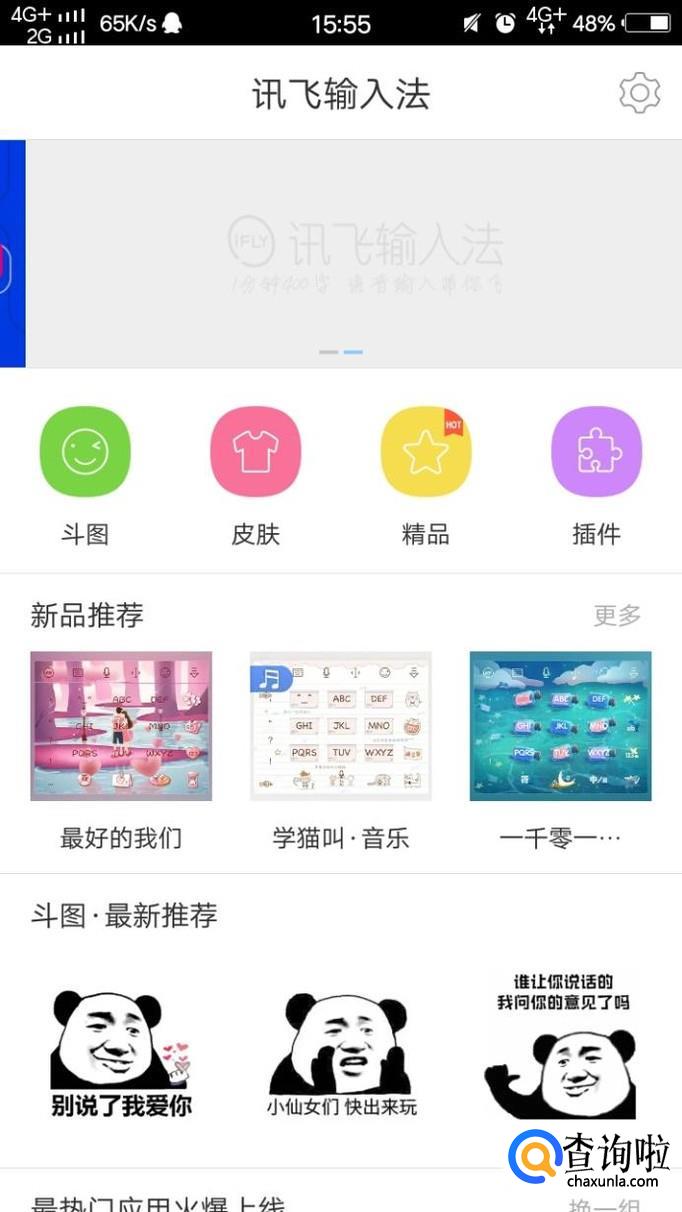Viewport: 682px width, 1212px height.
Task: Open the 别说了我爱你 panda sticker
Action: [x=121, y=1052]
